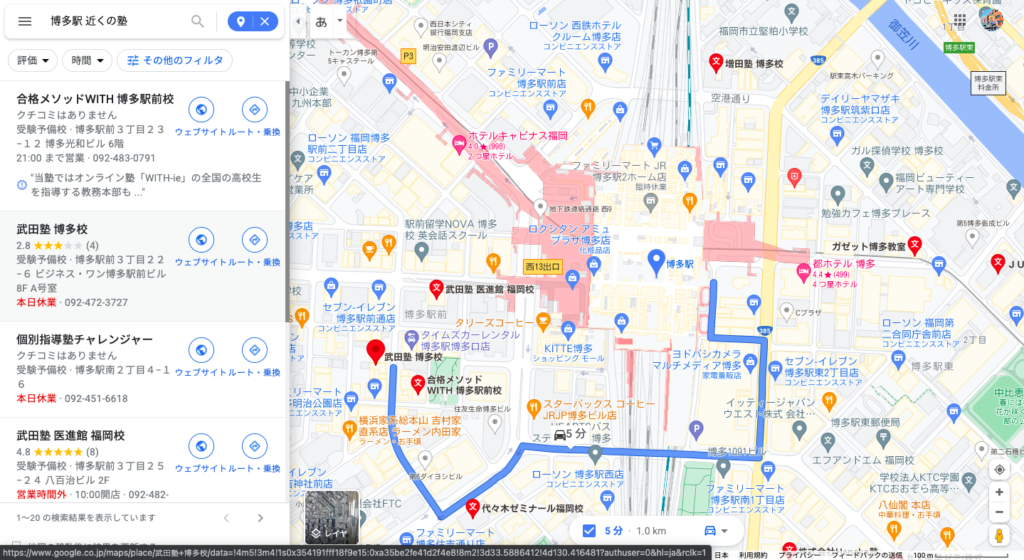Open the 時間 filter dropdown
The height and width of the screenshot is (560, 1024).
(x=88, y=61)
